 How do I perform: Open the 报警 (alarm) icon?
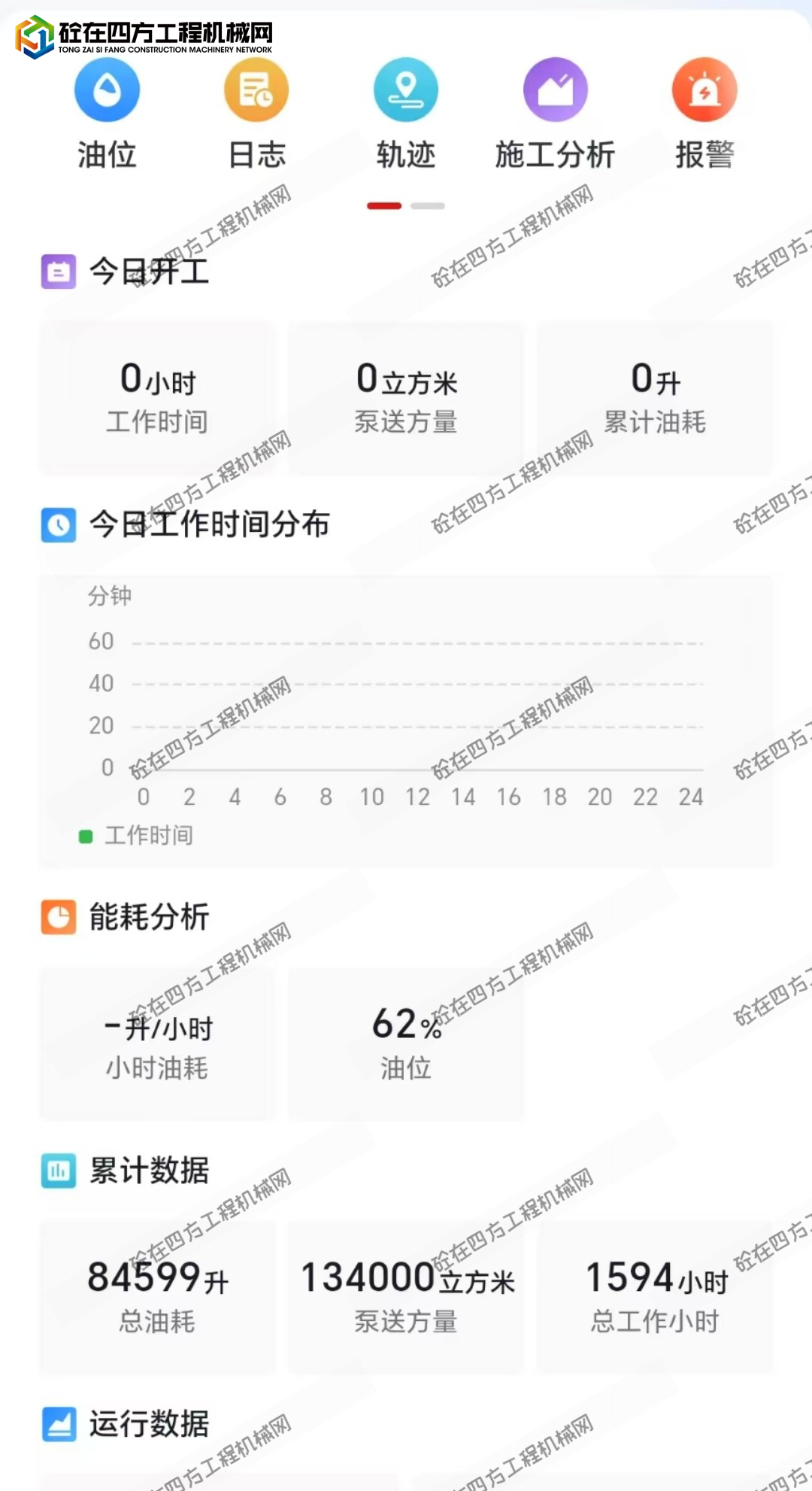[702, 88]
